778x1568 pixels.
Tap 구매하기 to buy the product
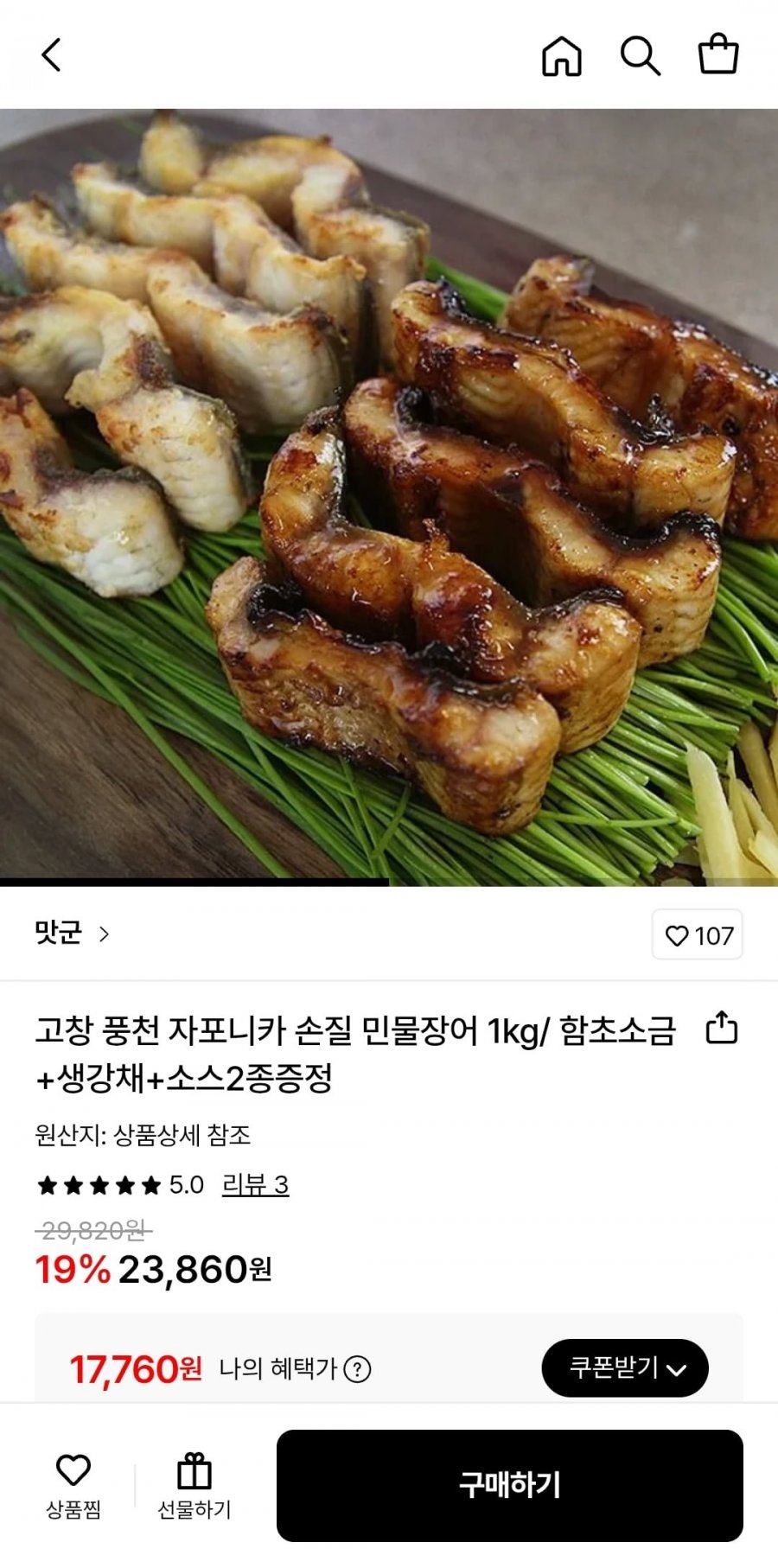pyautogui.click(x=509, y=1485)
